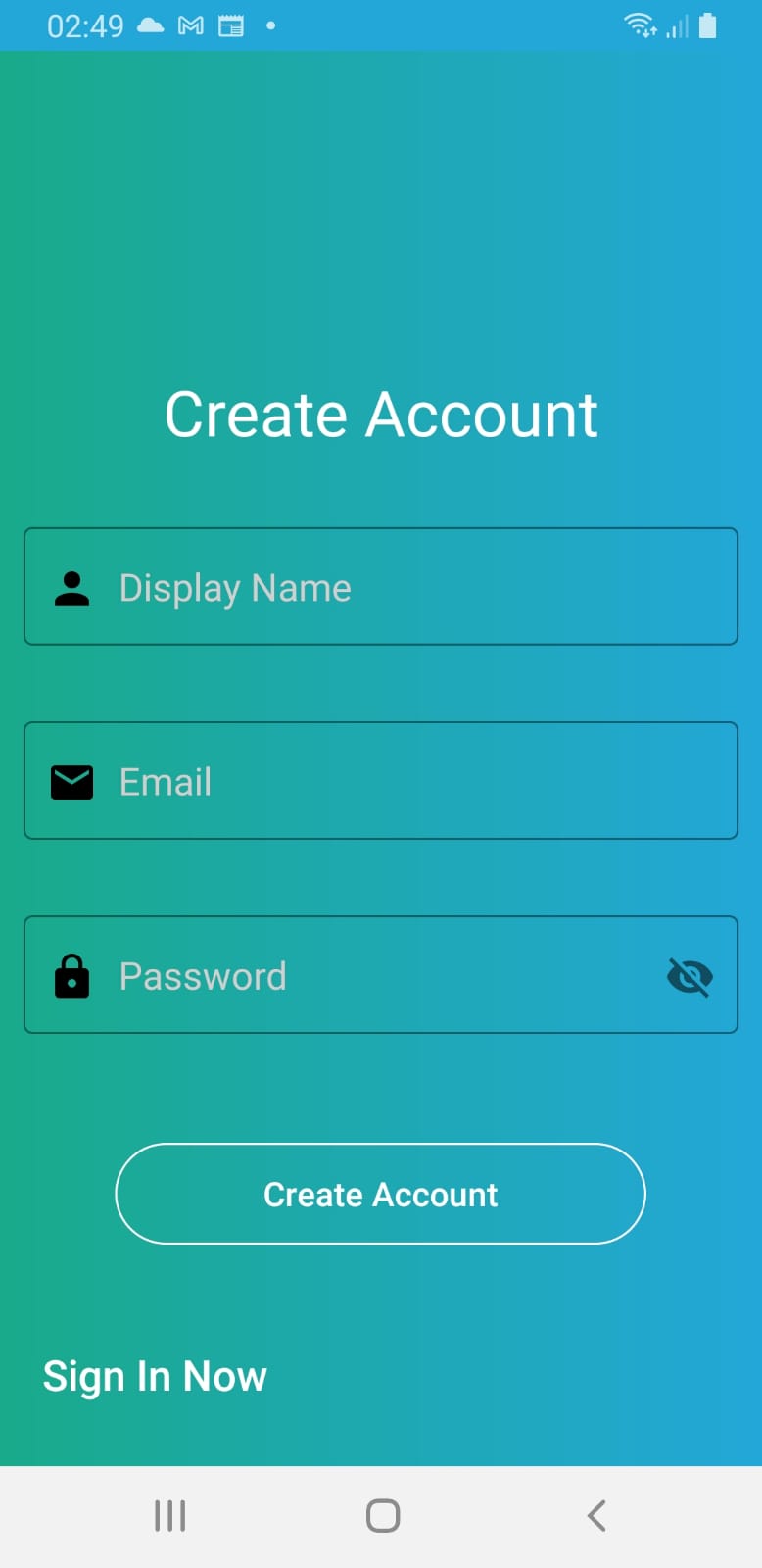Open the Sign In Now link

(155, 1376)
